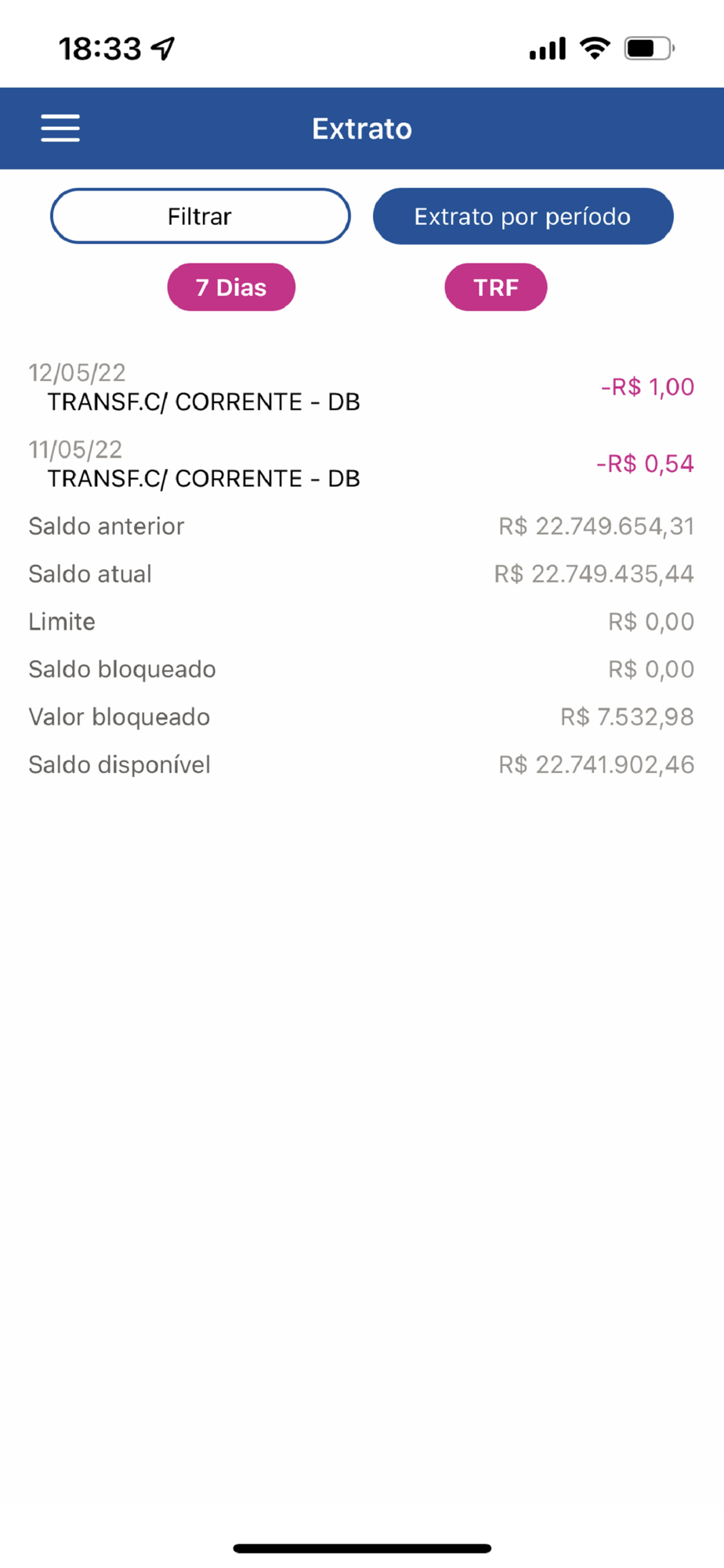The height and width of the screenshot is (1568, 724).
Task: Select the 7 Dias filter chip
Action: (x=231, y=287)
